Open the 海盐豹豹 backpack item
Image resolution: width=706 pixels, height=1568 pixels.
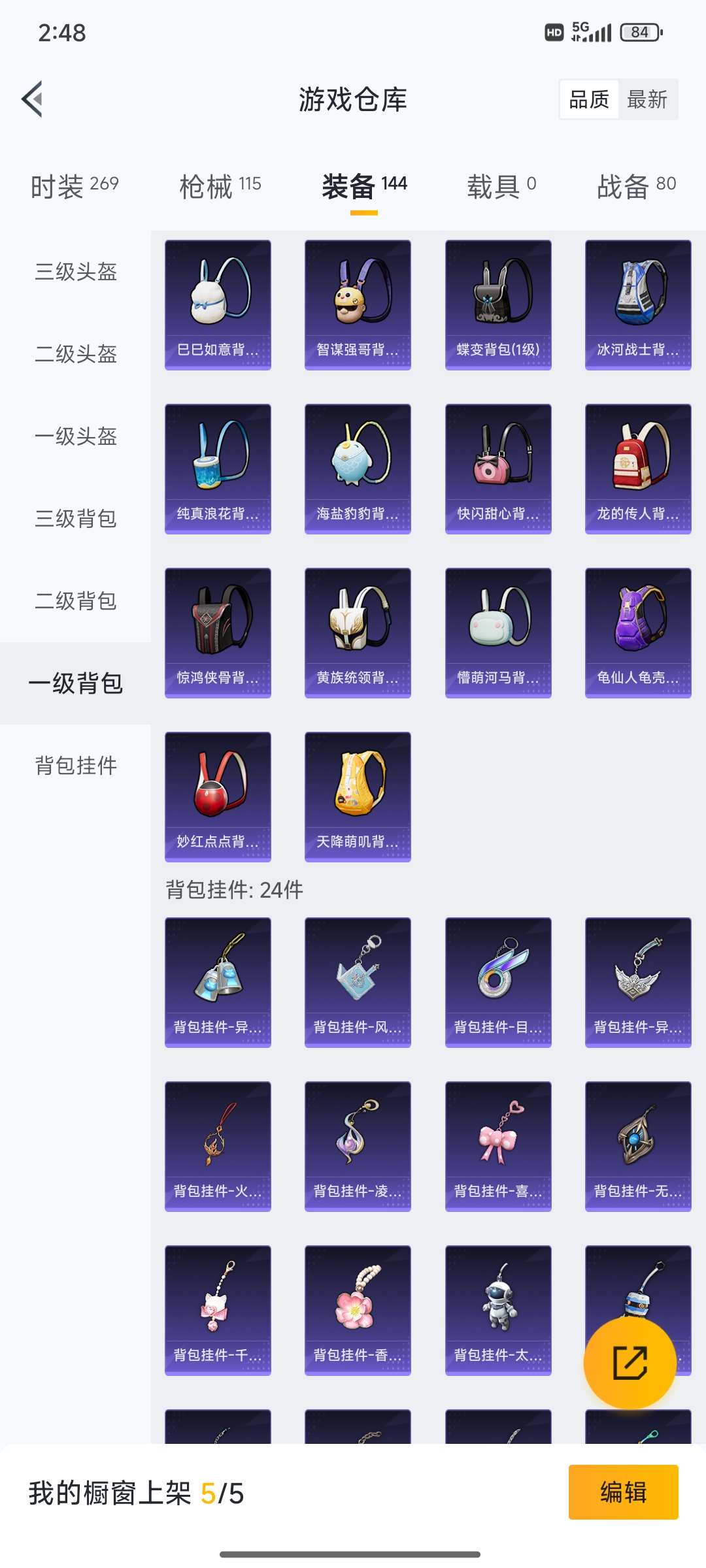(x=358, y=468)
